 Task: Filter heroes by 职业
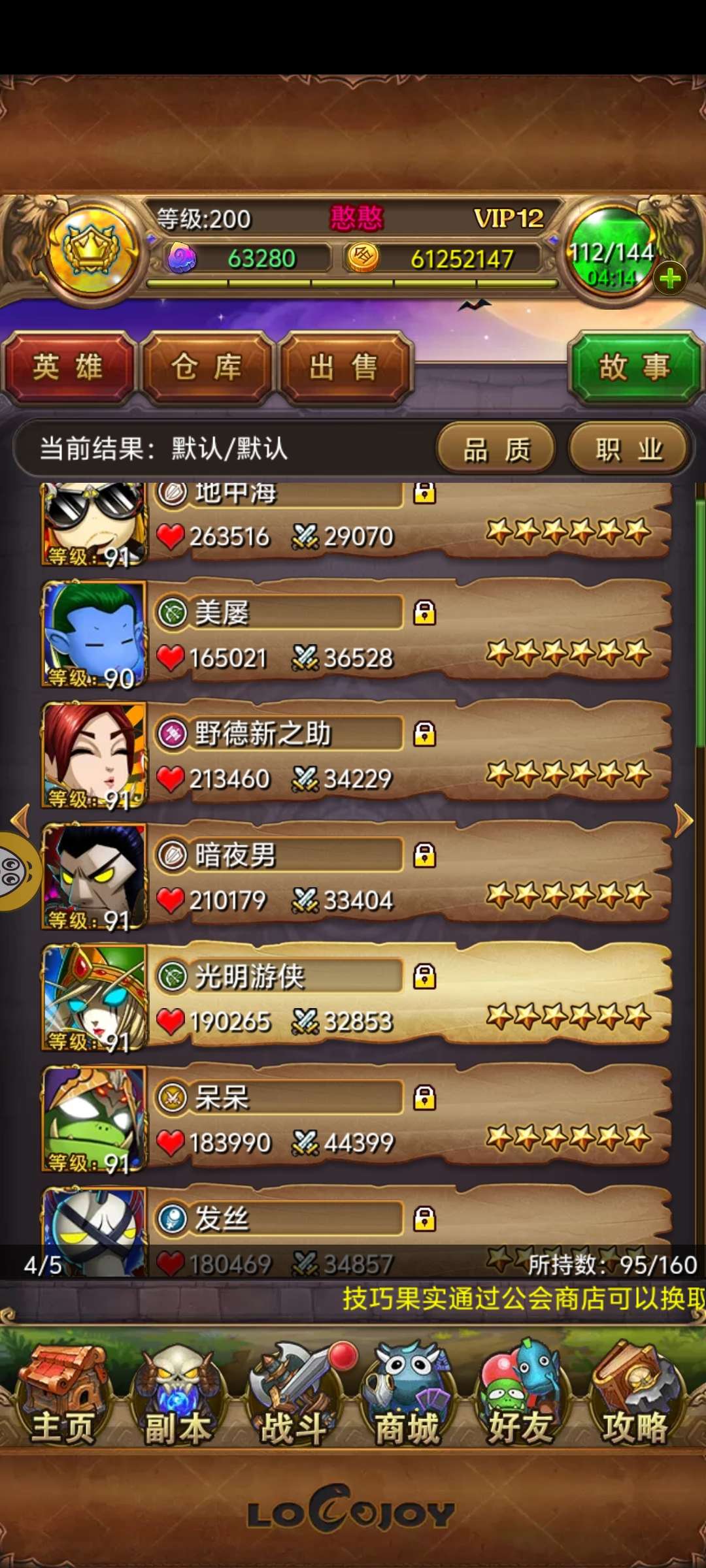click(629, 449)
